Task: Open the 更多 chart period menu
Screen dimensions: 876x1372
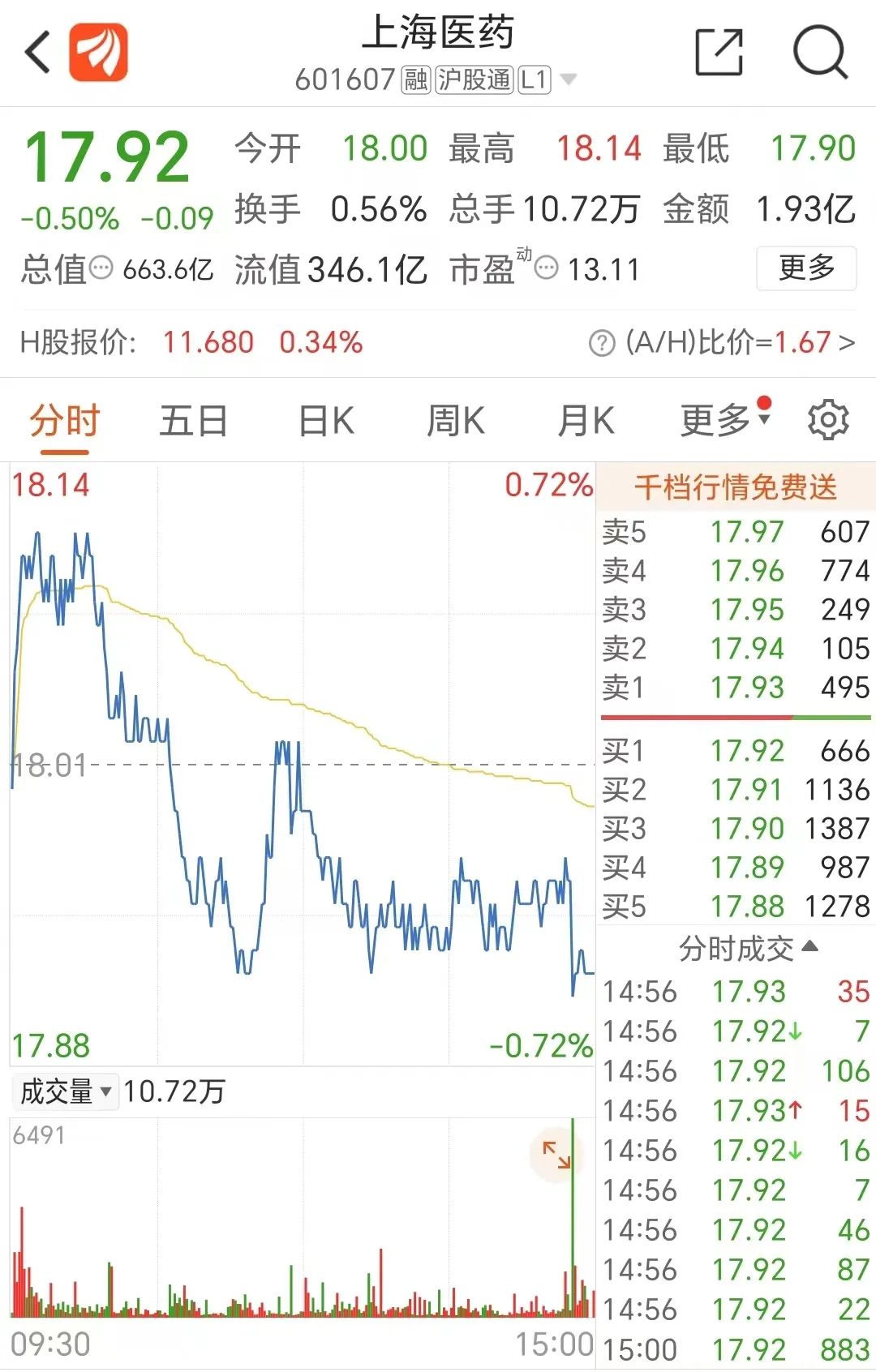Action: pos(724,419)
